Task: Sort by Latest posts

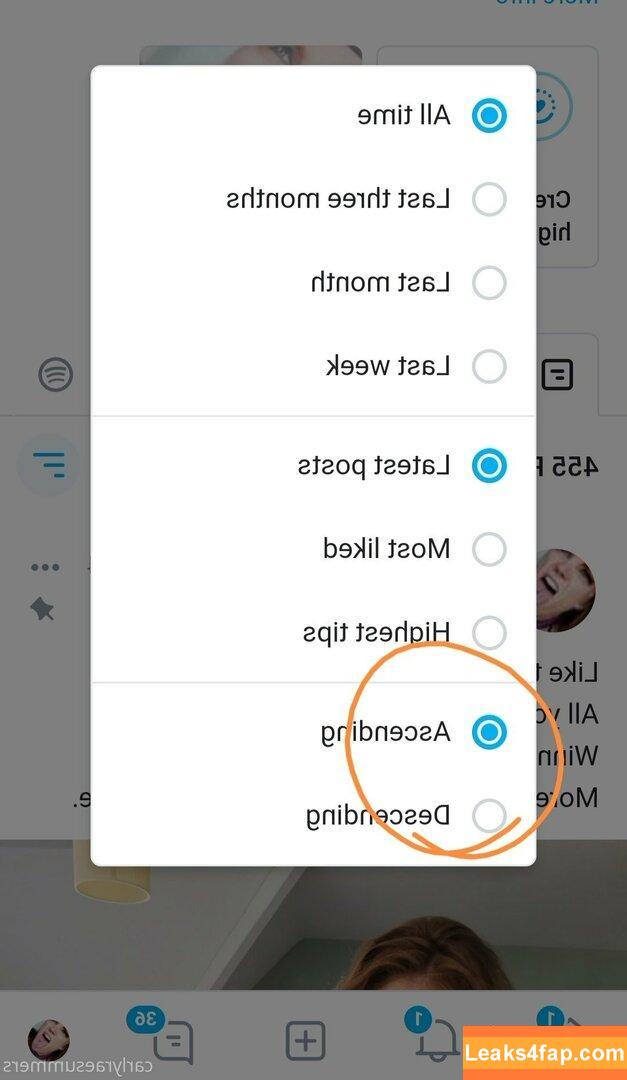Action: 489,466
